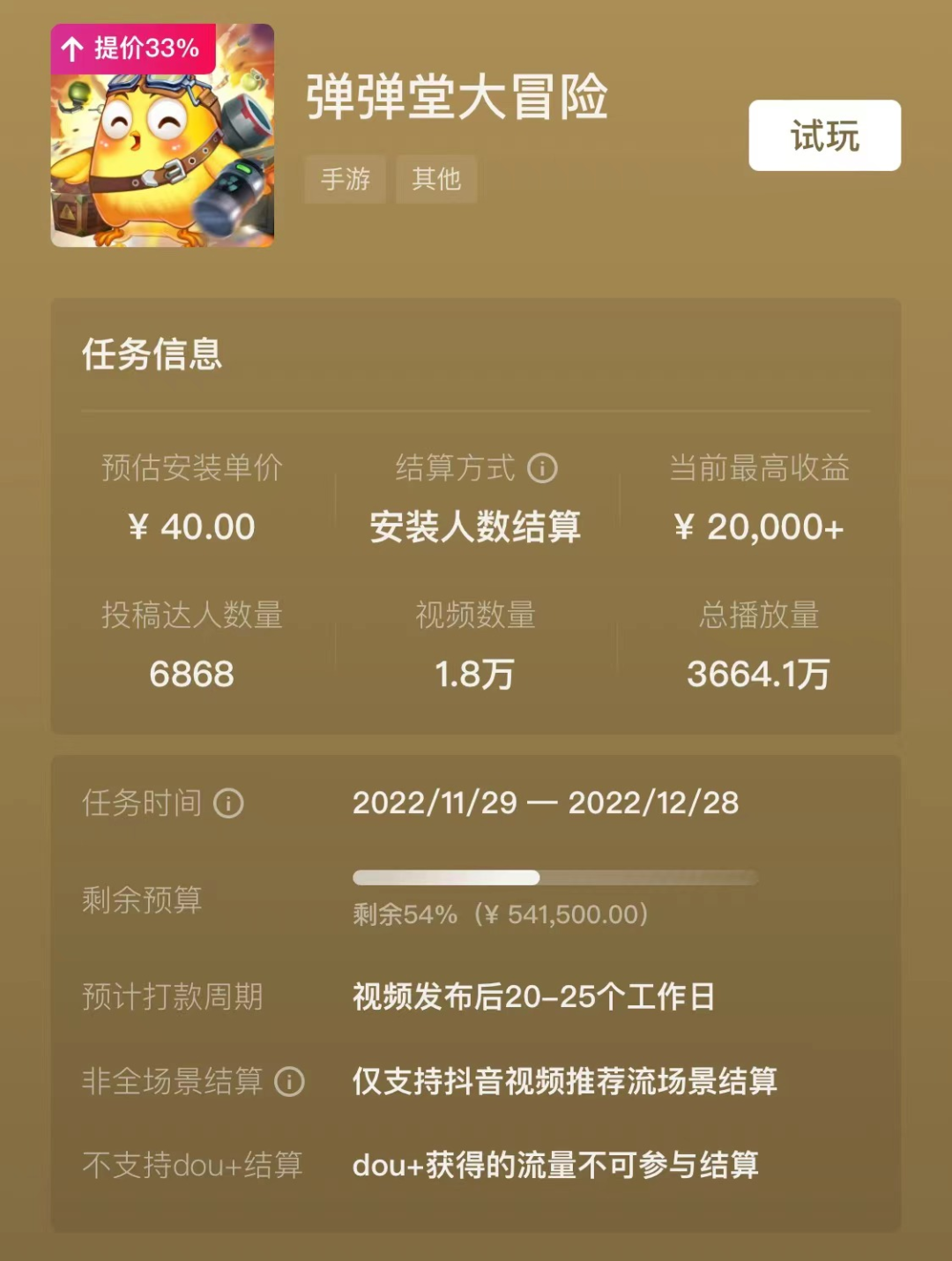This screenshot has height=1261, width=952.
Task: Select the 其他 tag
Action: pos(436,179)
